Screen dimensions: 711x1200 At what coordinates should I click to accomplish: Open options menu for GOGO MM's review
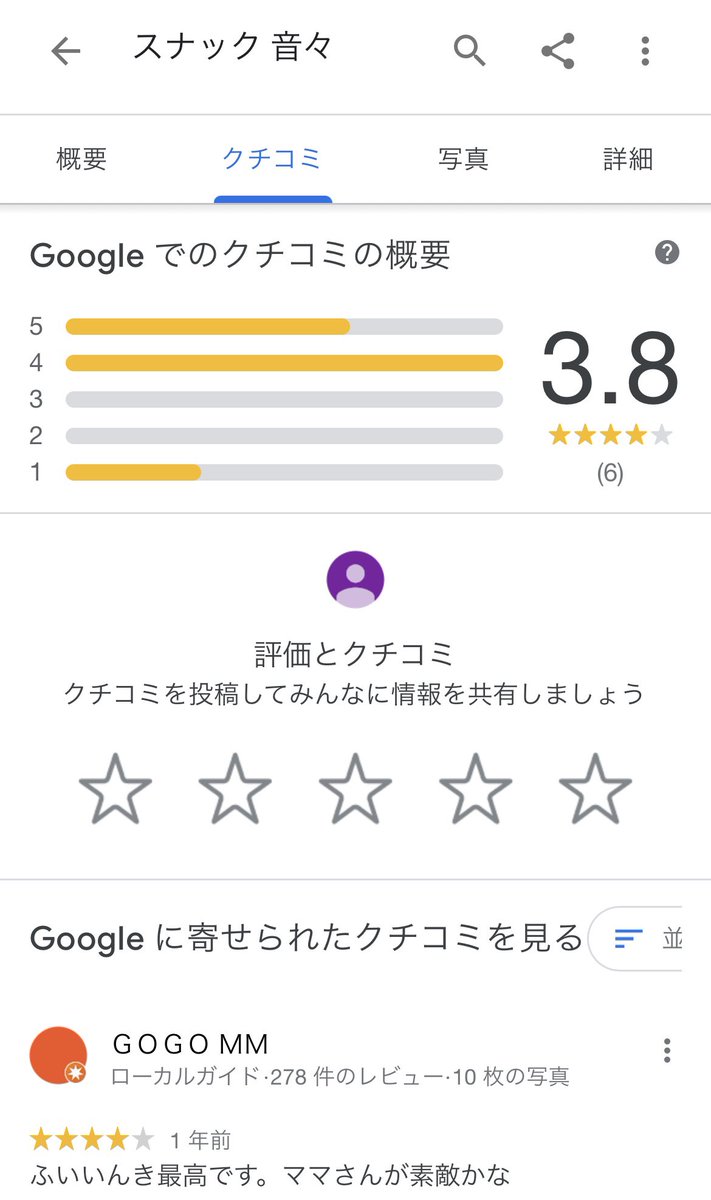pos(667,1050)
